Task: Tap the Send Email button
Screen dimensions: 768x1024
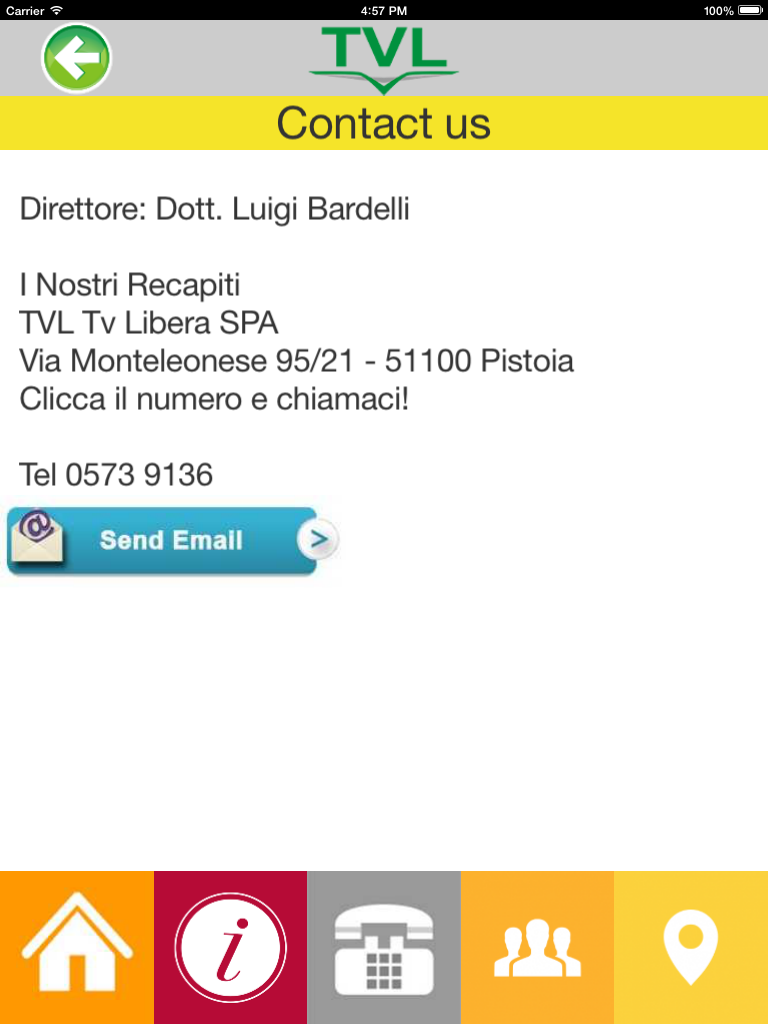Action: click(x=172, y=541)
